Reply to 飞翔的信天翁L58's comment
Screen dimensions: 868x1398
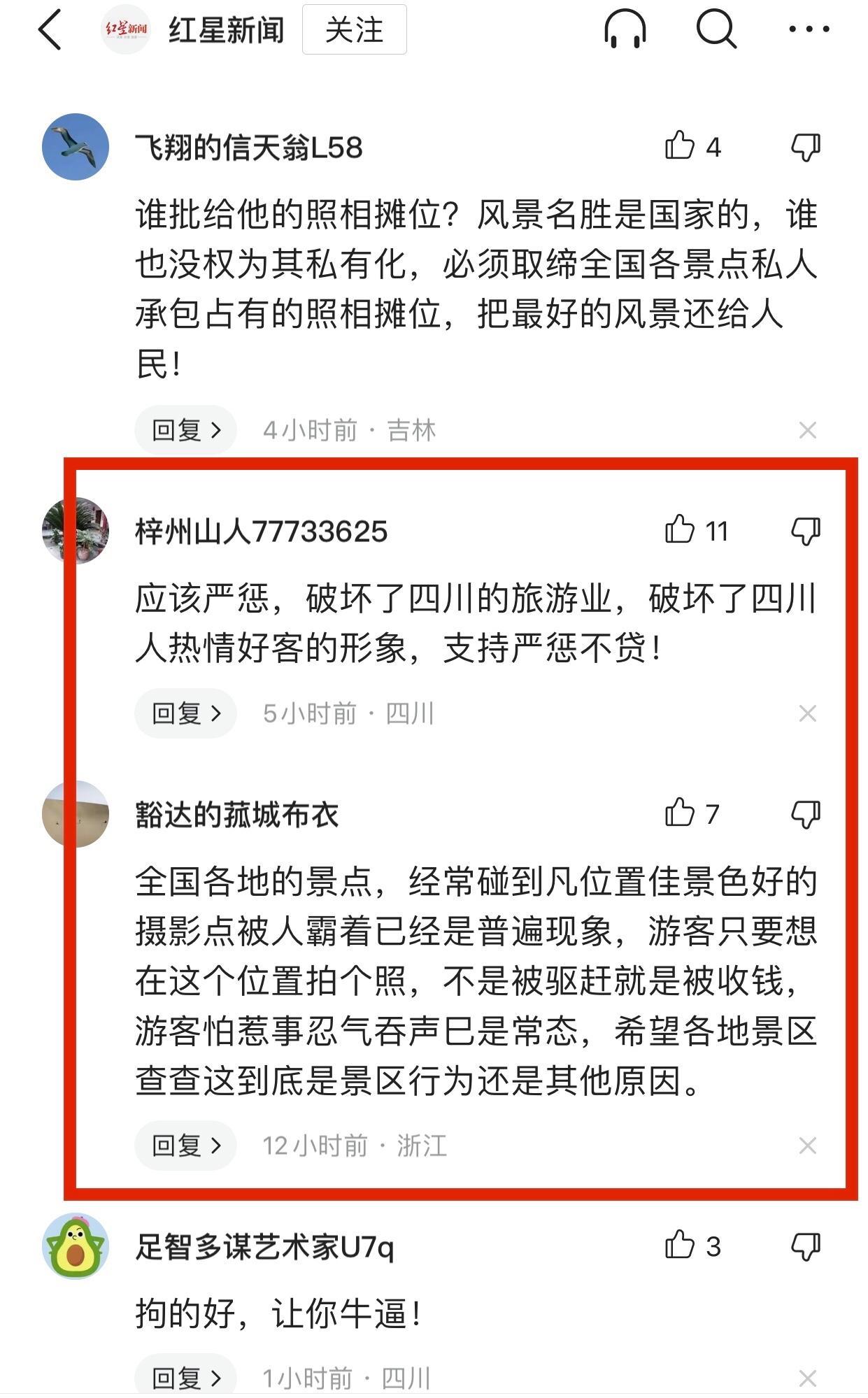point(185,429)
